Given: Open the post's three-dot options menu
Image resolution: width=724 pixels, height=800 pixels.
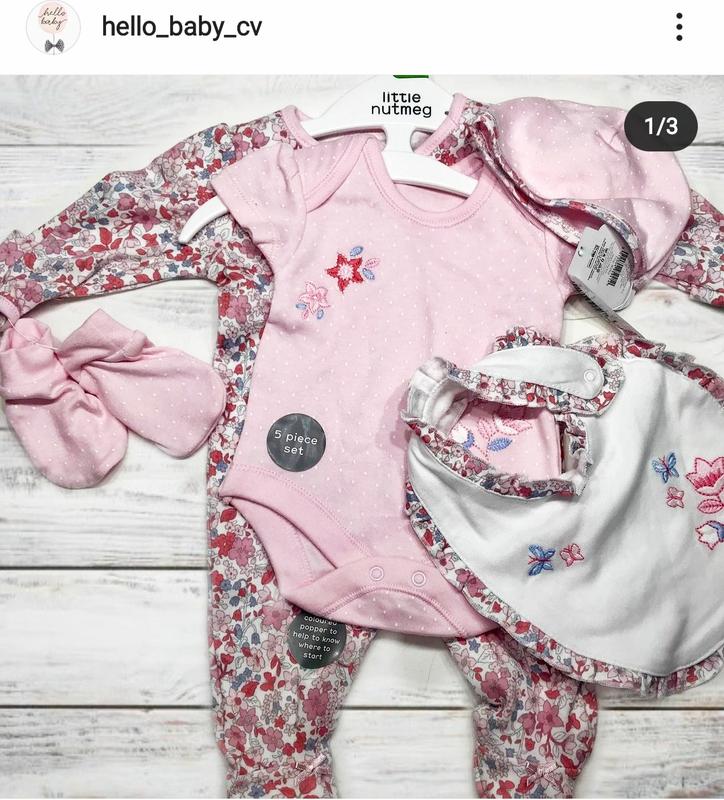Looking at the screenshot, I should [679, 27].
